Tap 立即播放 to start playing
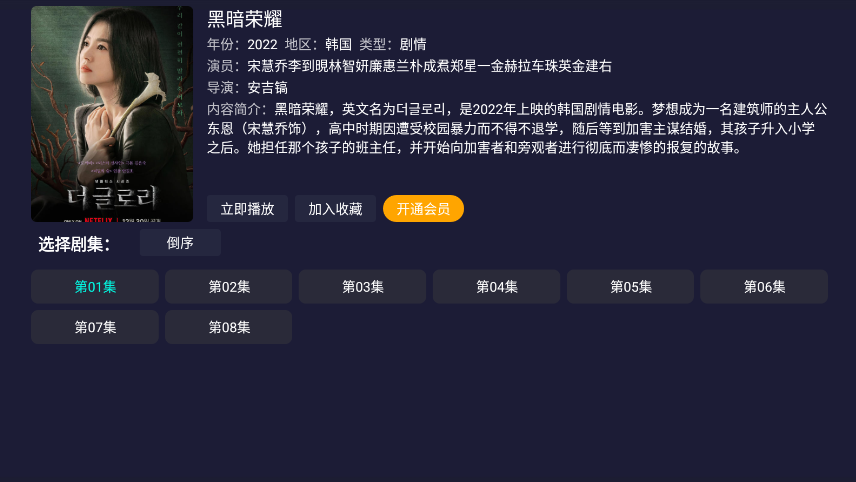 pyautogui.click(x=247, y=209)
